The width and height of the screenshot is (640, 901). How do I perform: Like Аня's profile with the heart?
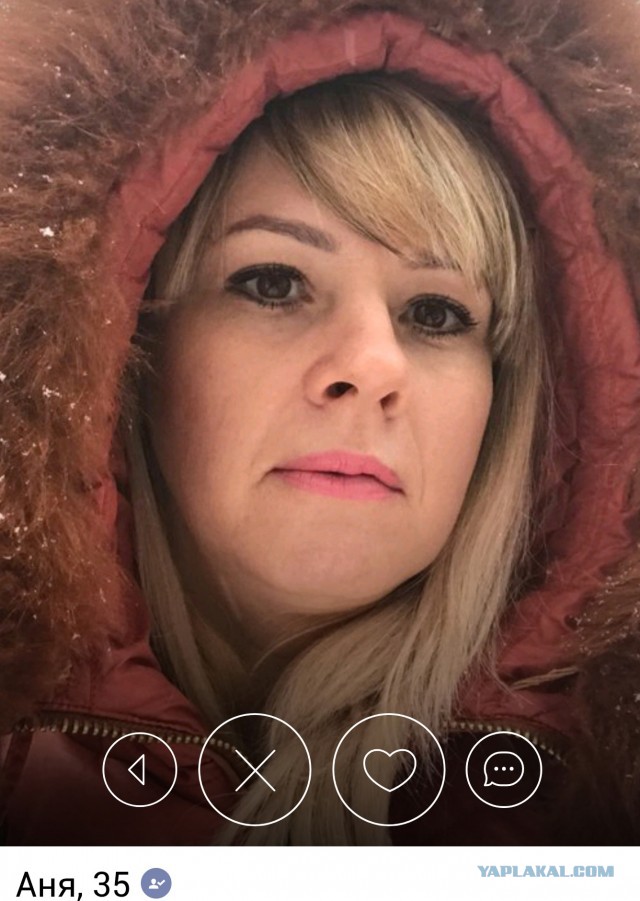tap(388, 769)
